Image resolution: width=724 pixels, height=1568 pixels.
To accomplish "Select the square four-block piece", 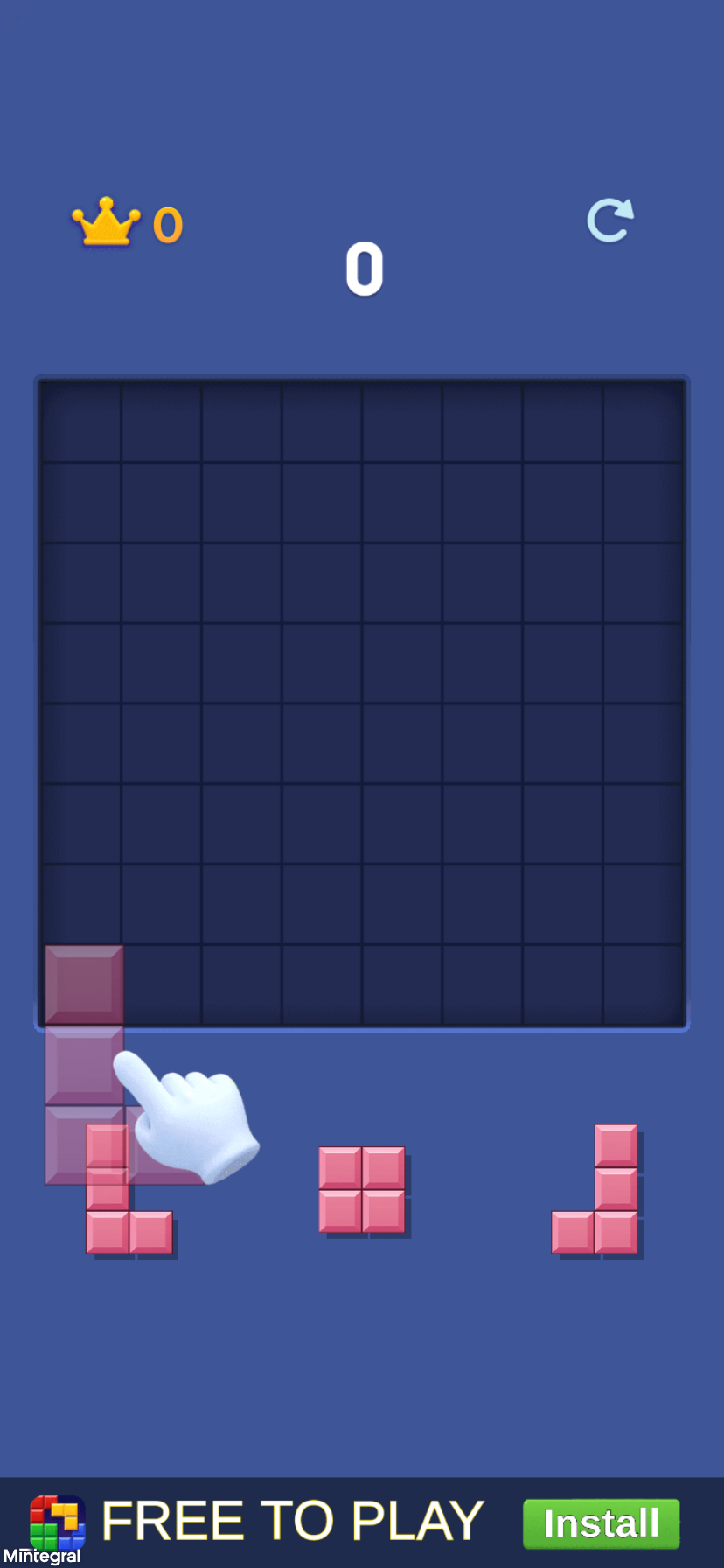I will pyautogui.click(x=361, y=1189).
